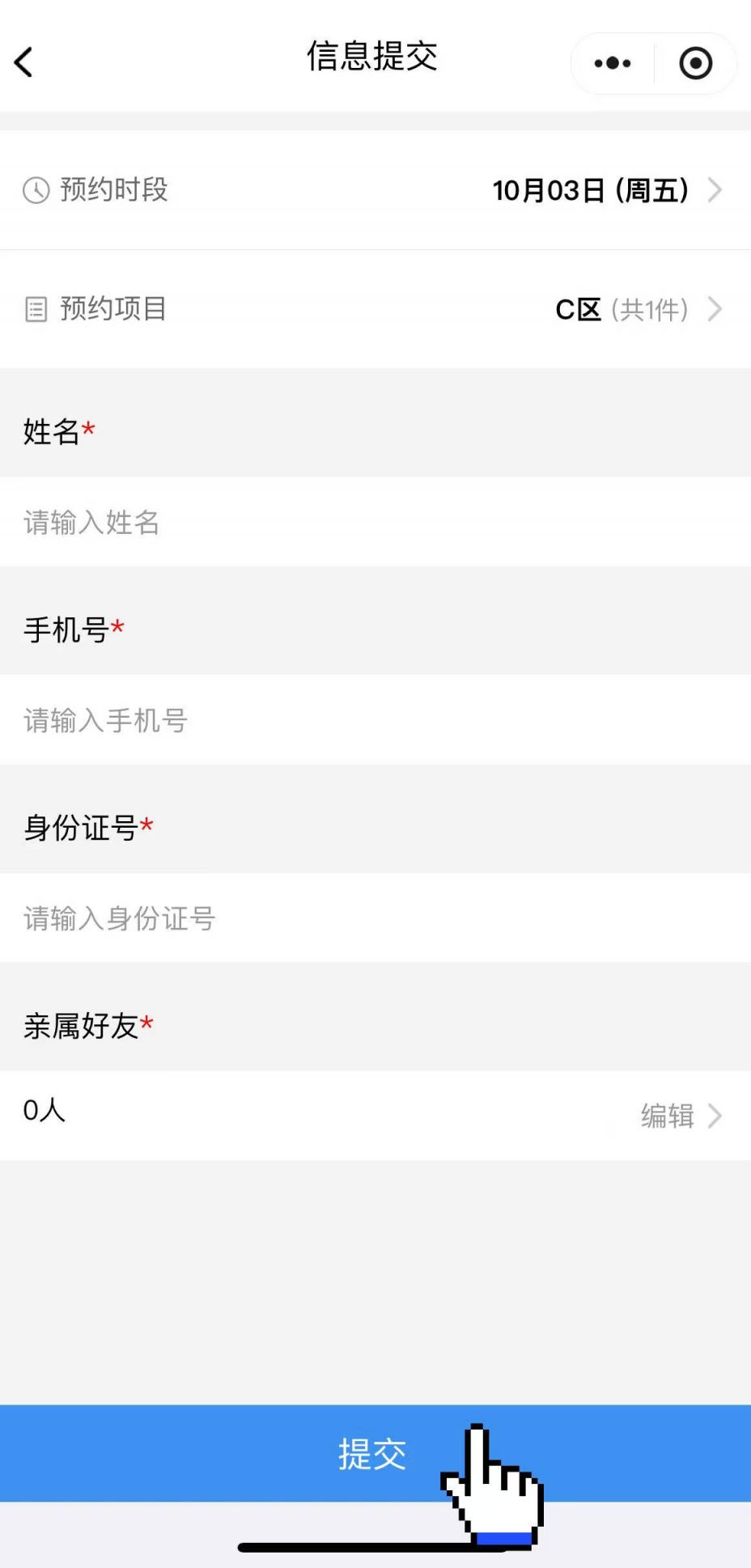Viewport: 751px width, 1568px height.
Task: Close the mini program via circle icon
Action: [x=695, y=63]
